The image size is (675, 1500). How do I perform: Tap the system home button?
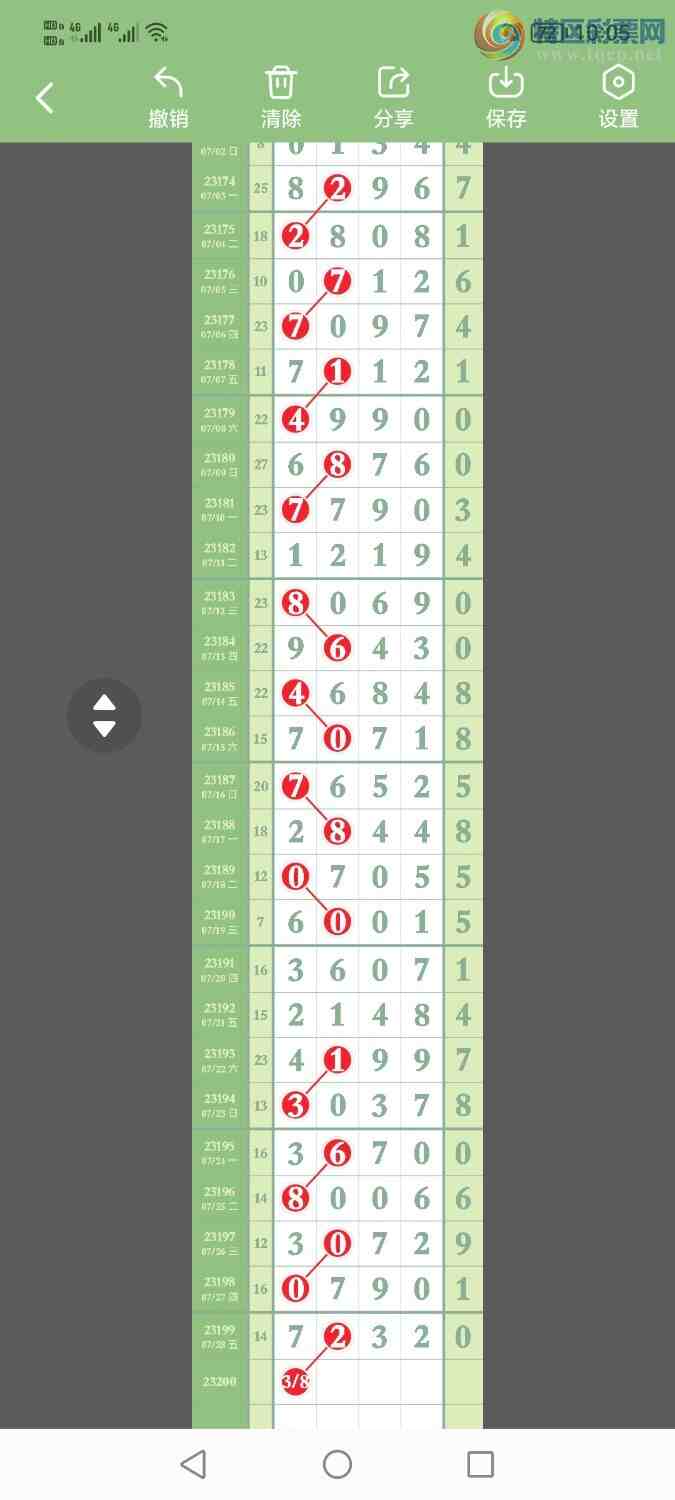(337, 1464)
